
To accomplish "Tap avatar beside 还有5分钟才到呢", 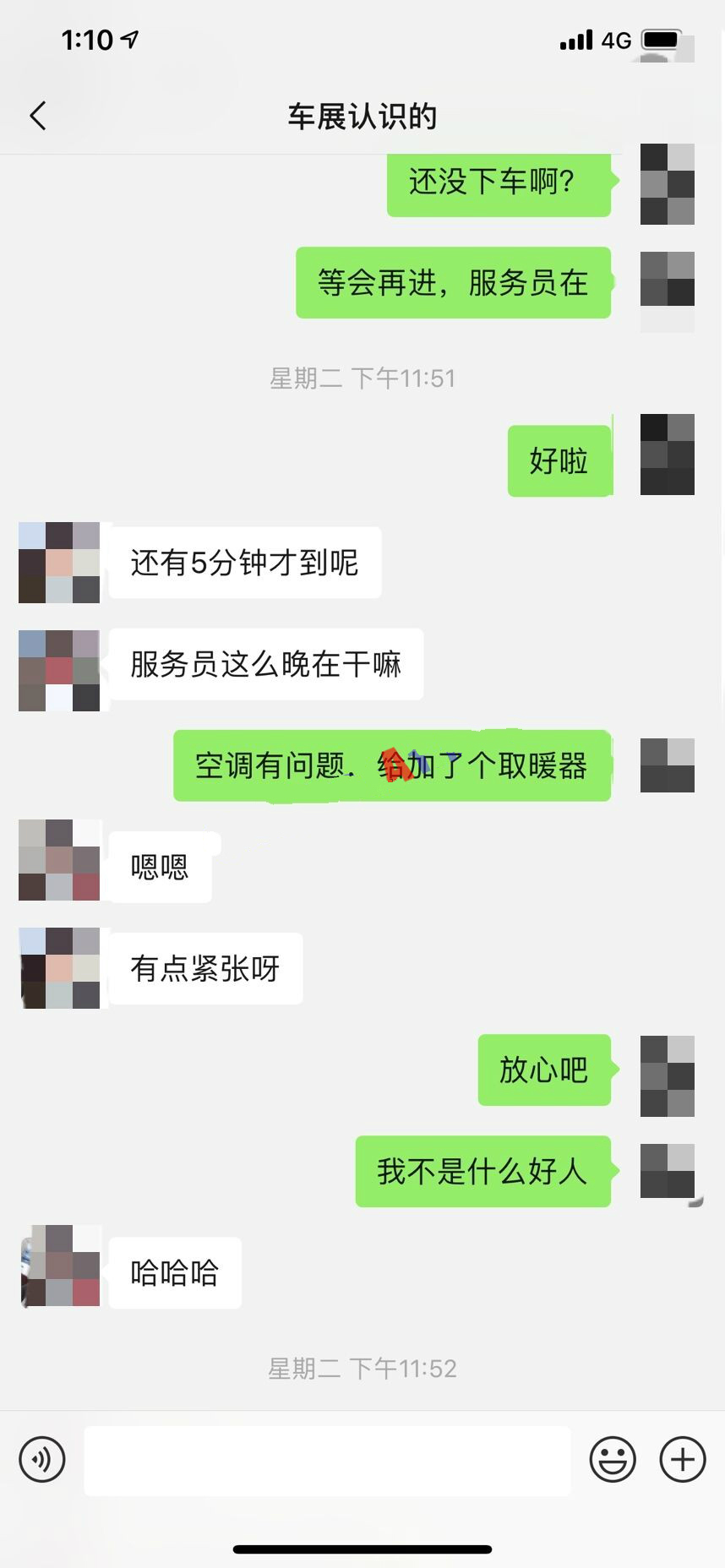I will click(59, 563).
